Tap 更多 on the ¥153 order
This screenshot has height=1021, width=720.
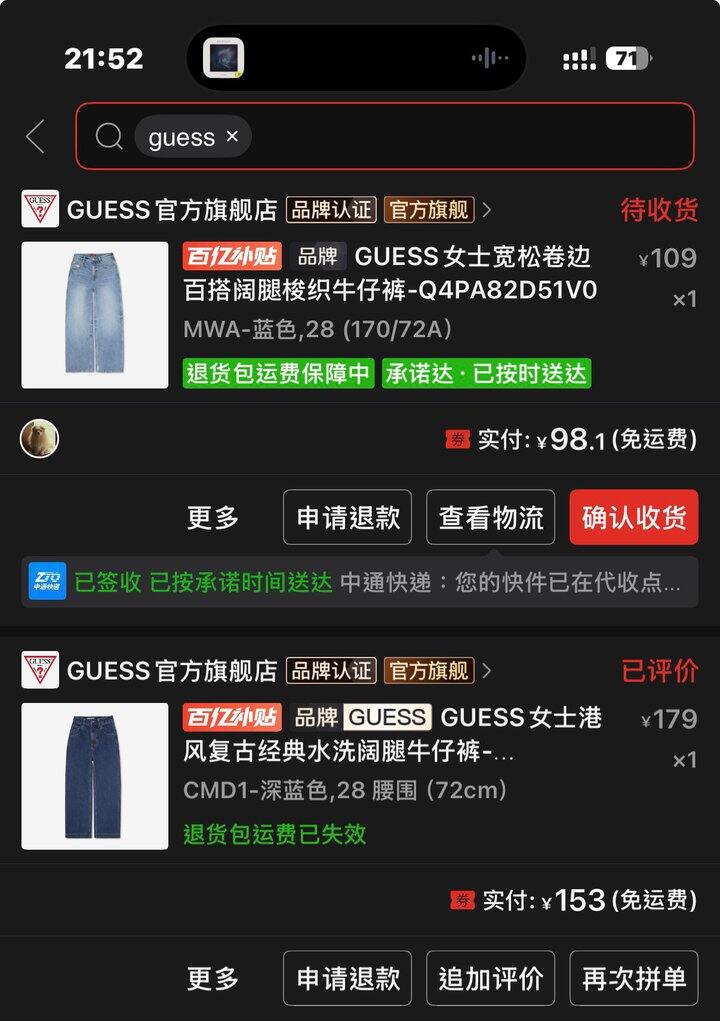tap(213, 978)
